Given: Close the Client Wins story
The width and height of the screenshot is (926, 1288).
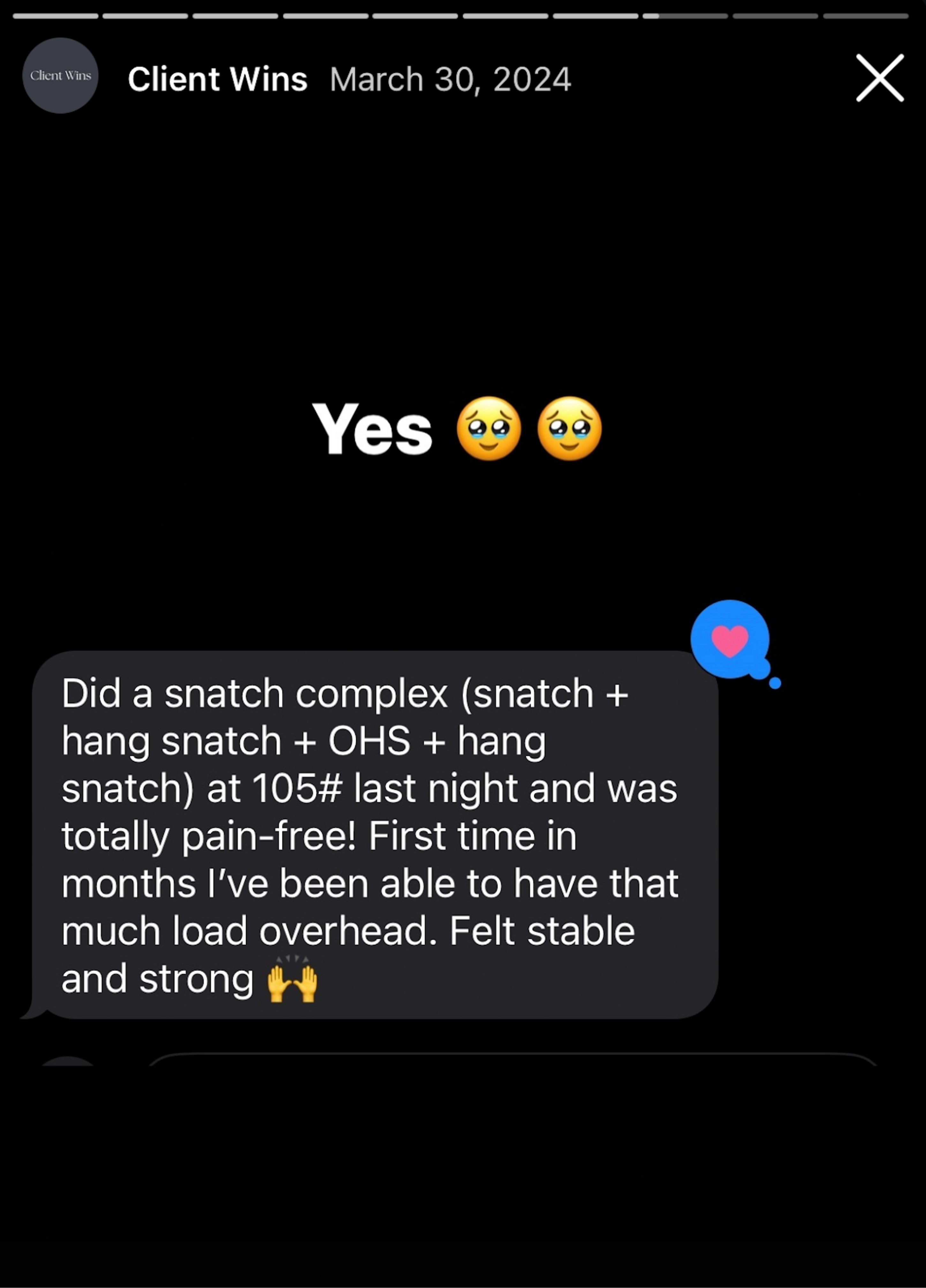Looking at the screenshot, I should pyautogui.click(x=879, y=78).
